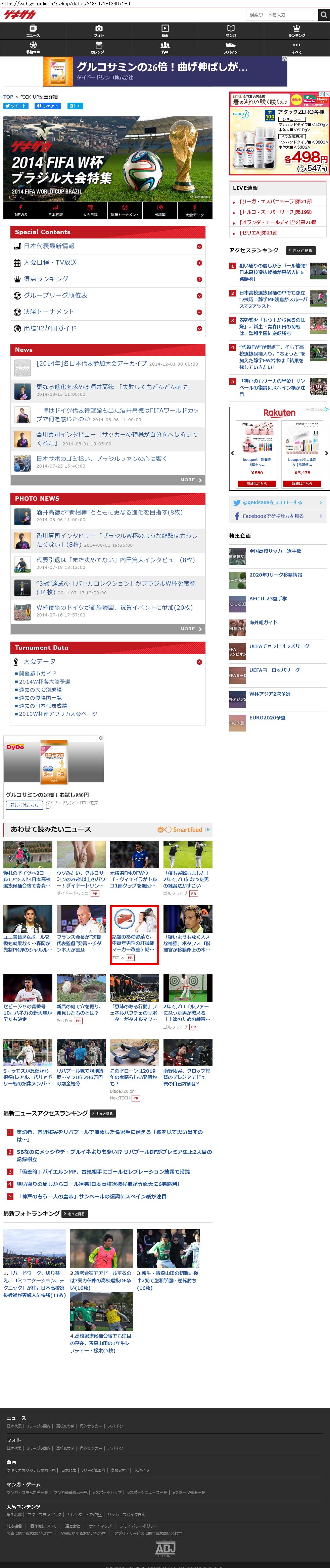Open the 出場32か国ガイド row
330x1568 pixels.
click(107, 329)
